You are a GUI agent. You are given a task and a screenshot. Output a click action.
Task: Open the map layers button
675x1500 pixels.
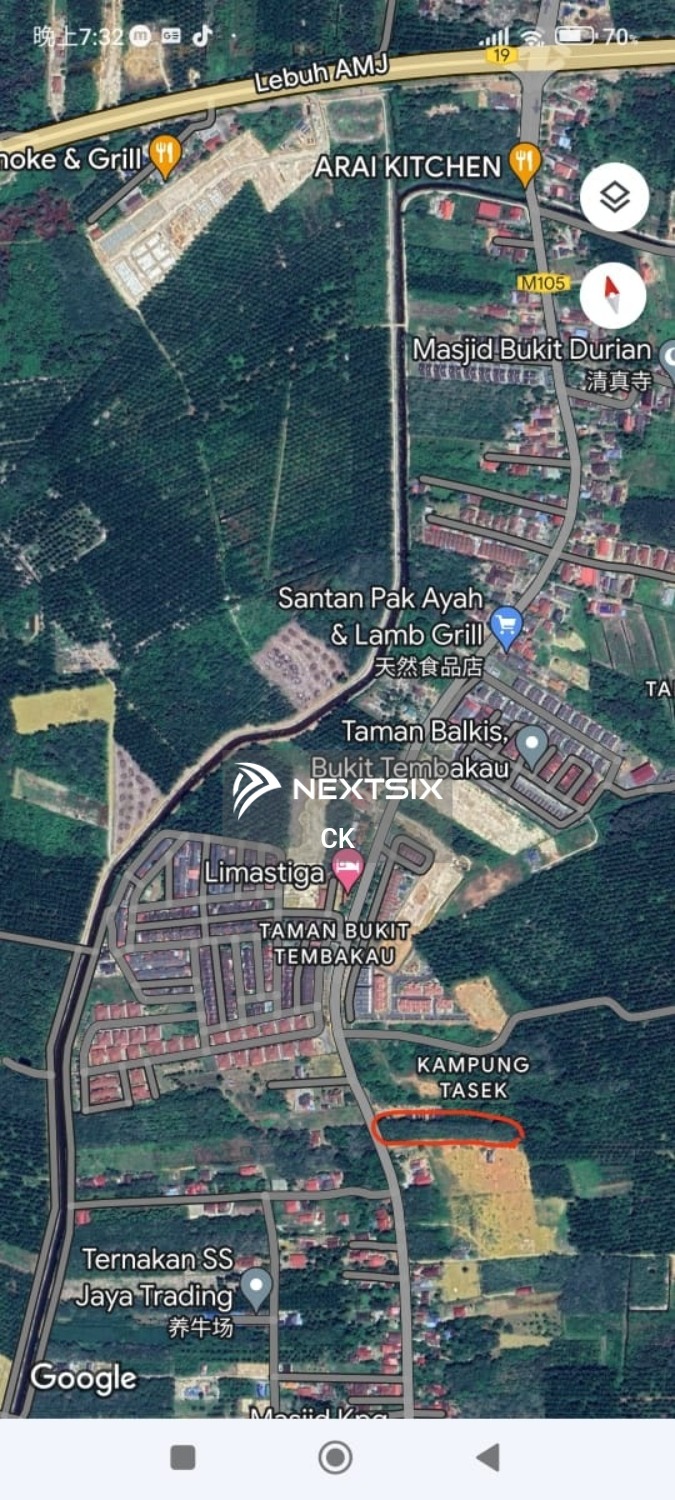[614, 197]
